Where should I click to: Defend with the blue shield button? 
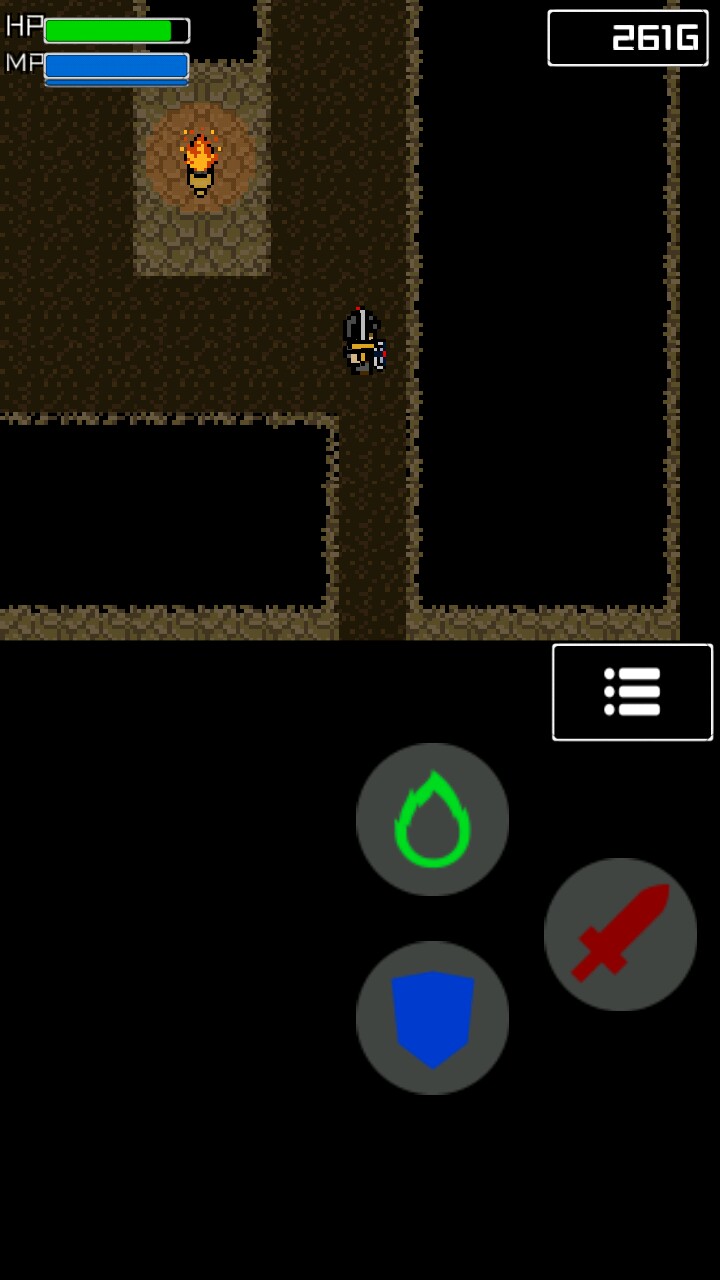[432, 1017]
